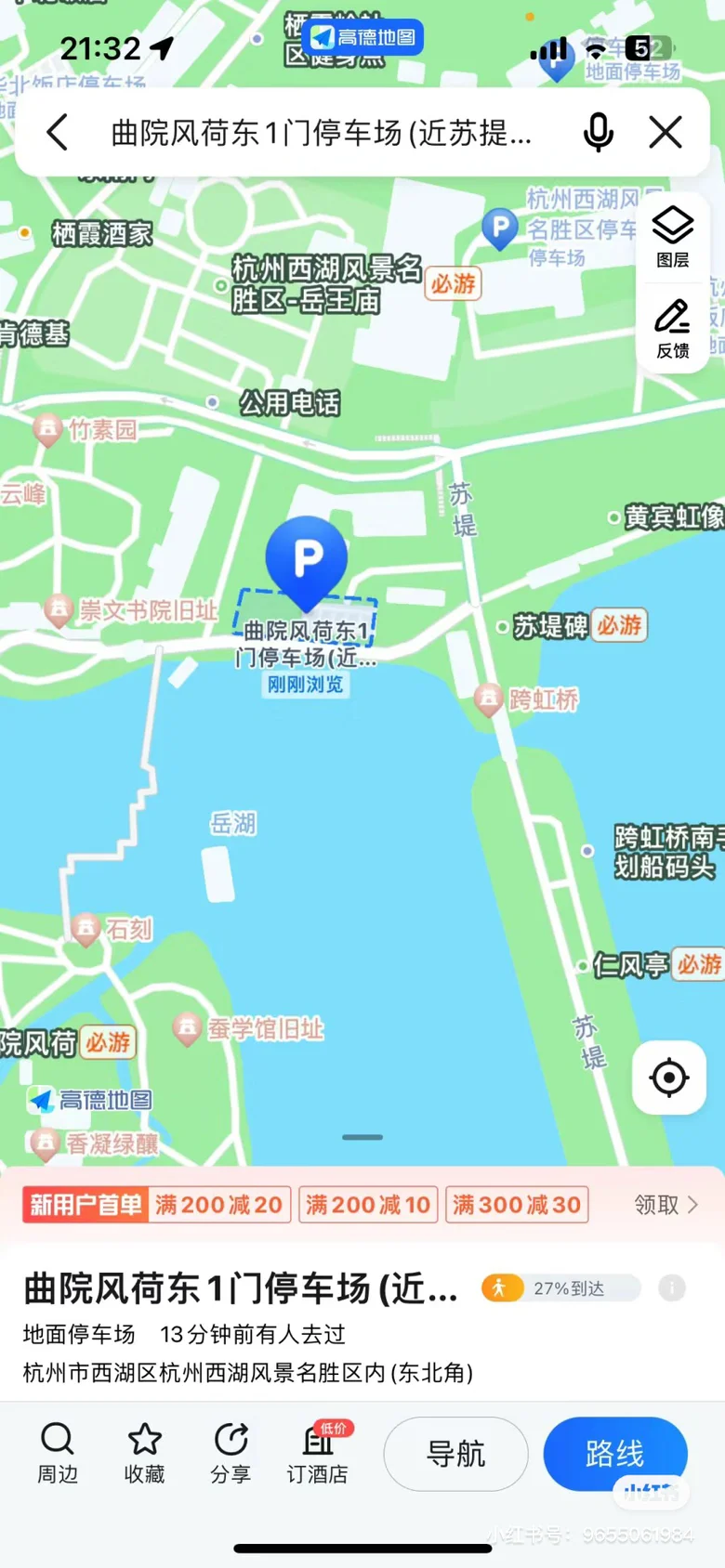Open the 图层 map layers panel
This screenshot has height=1568, width=725.
point(672,236)
